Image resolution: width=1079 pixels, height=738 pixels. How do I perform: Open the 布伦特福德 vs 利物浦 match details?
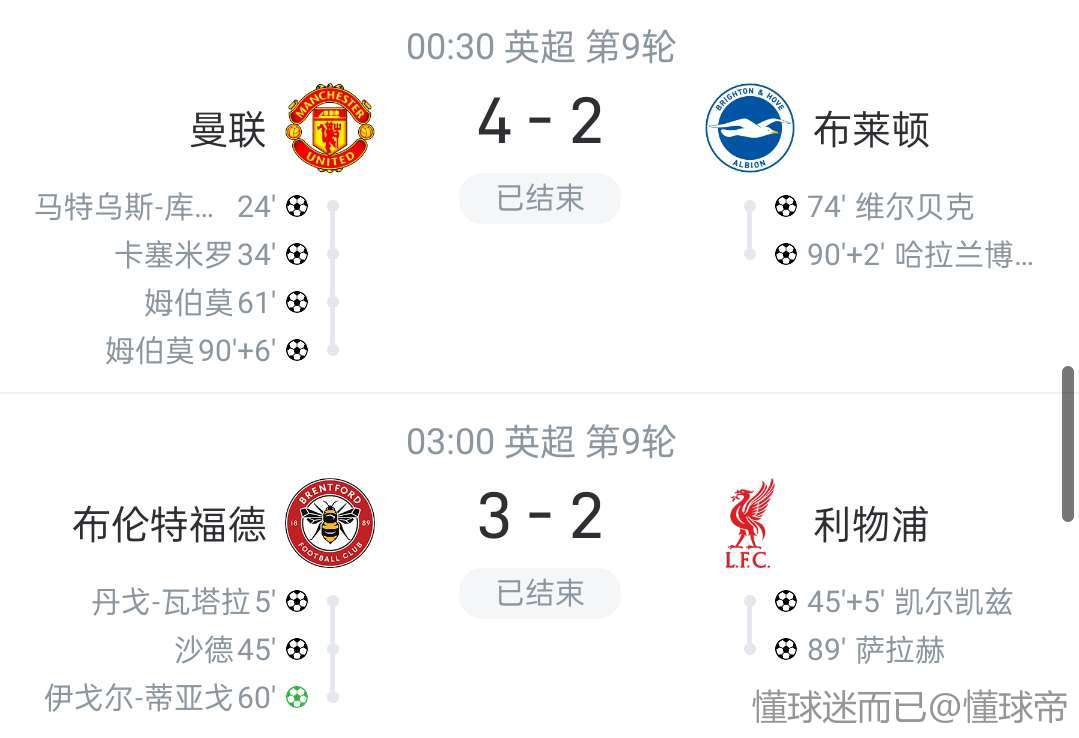[x=539, y=518]
